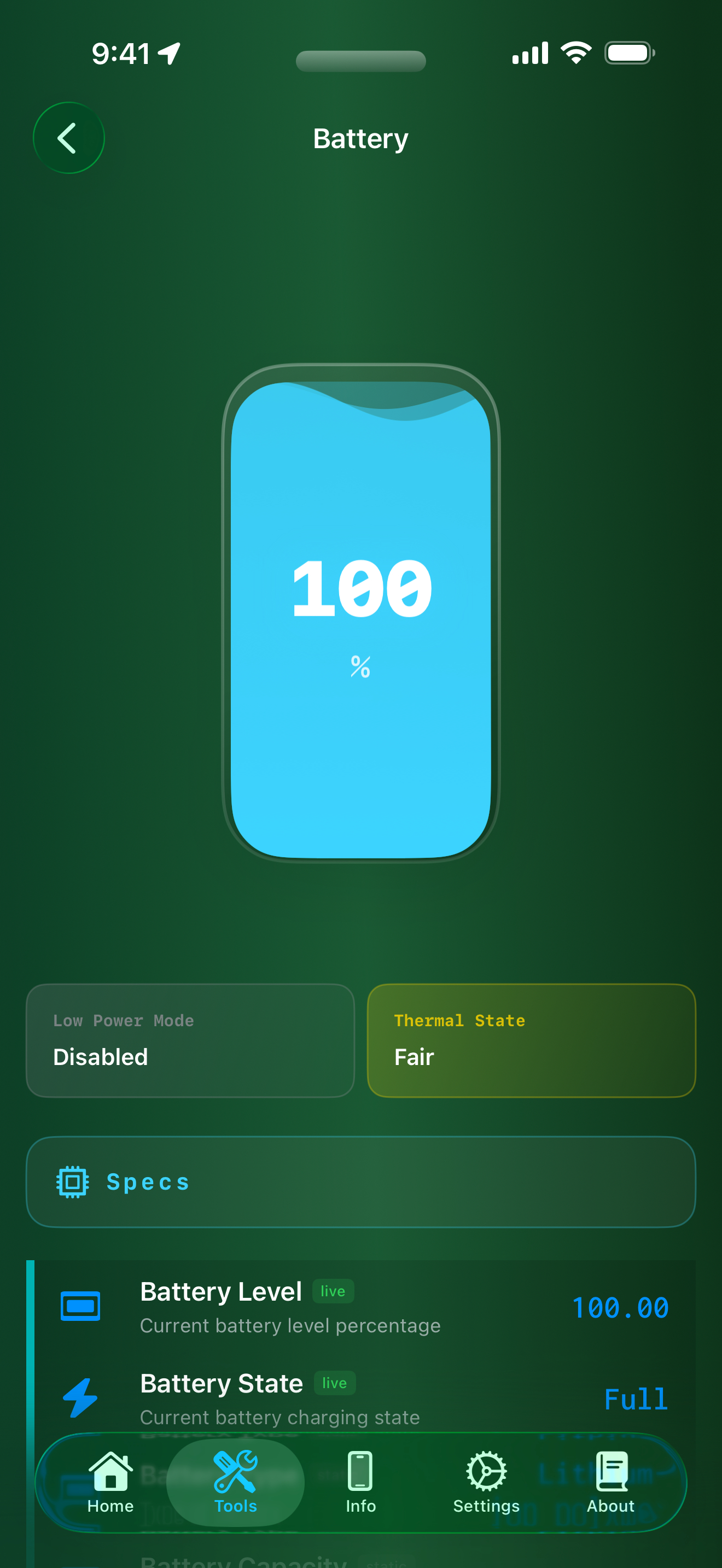This screenshot has width=722, height=1568.
Task: Switch to the Home tab
Action: (110, 1482)
